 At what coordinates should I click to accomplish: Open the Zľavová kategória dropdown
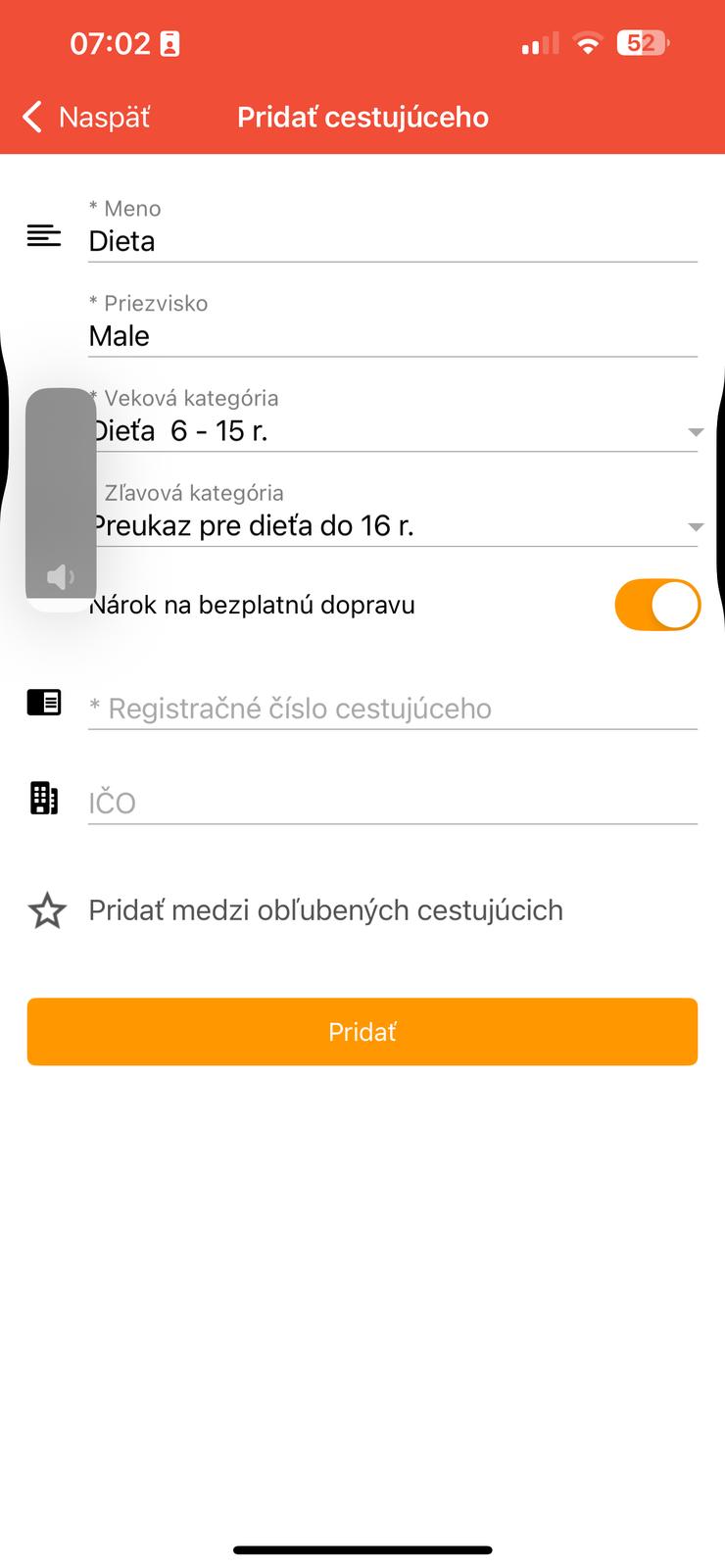[392, 526]
